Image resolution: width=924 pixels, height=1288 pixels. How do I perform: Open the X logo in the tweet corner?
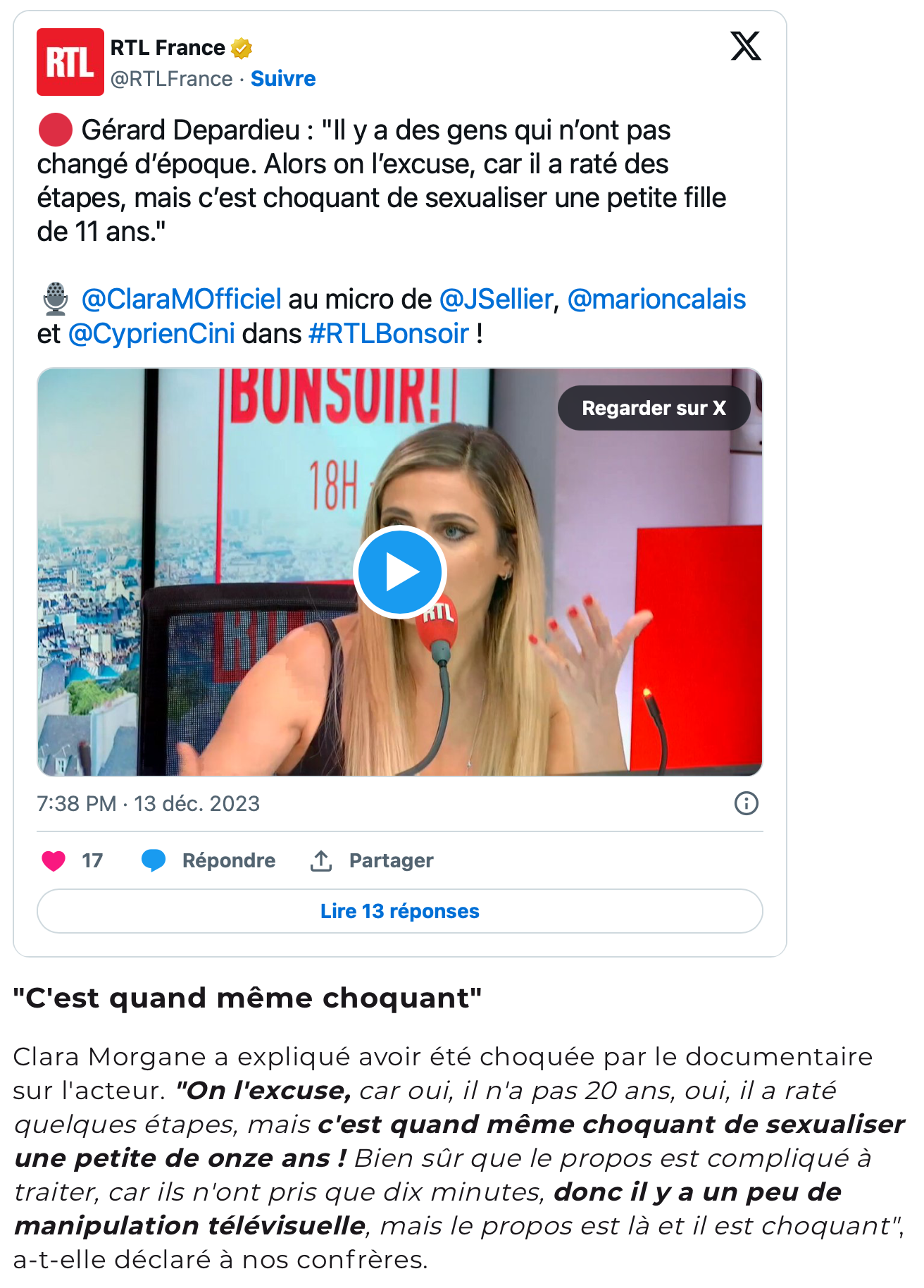coord(745,47)
